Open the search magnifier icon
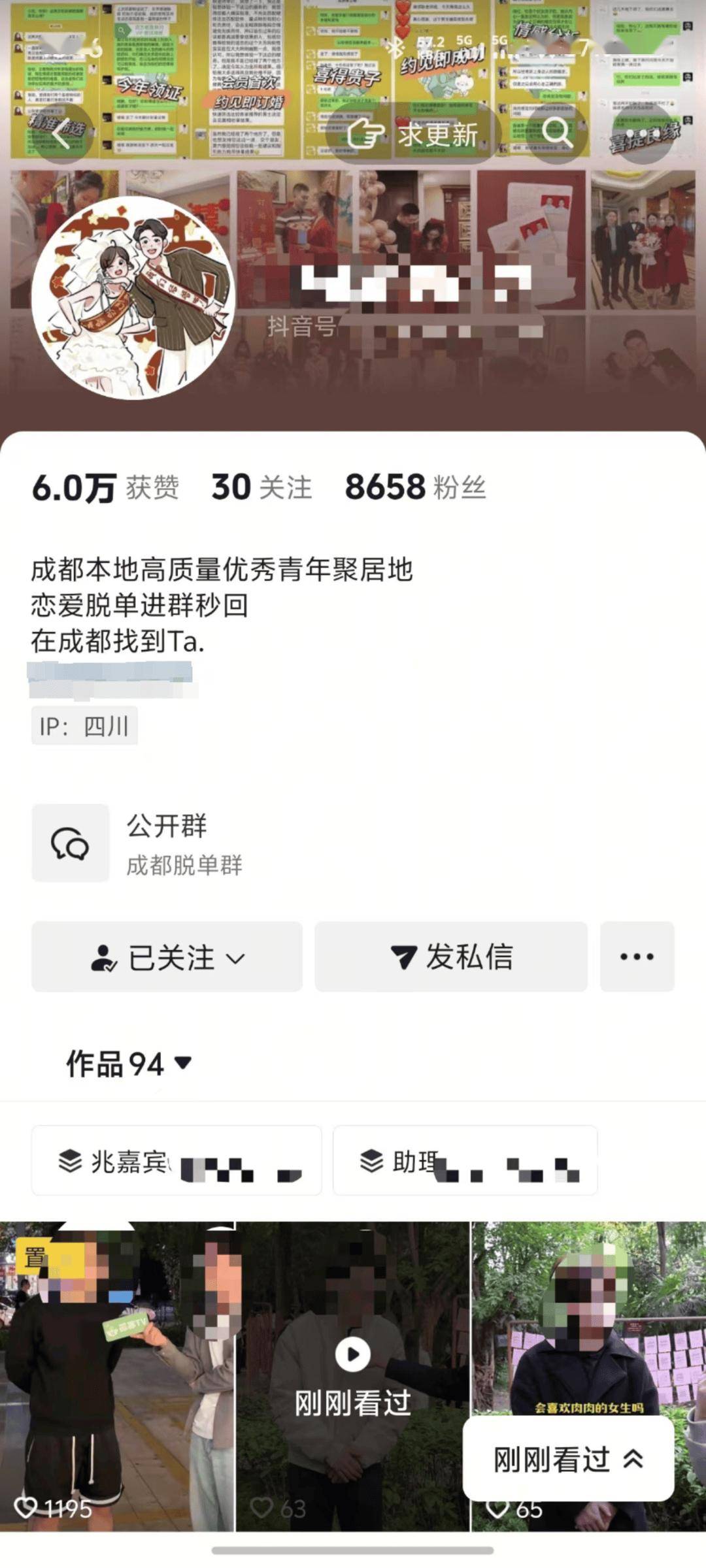 (557, 133)
